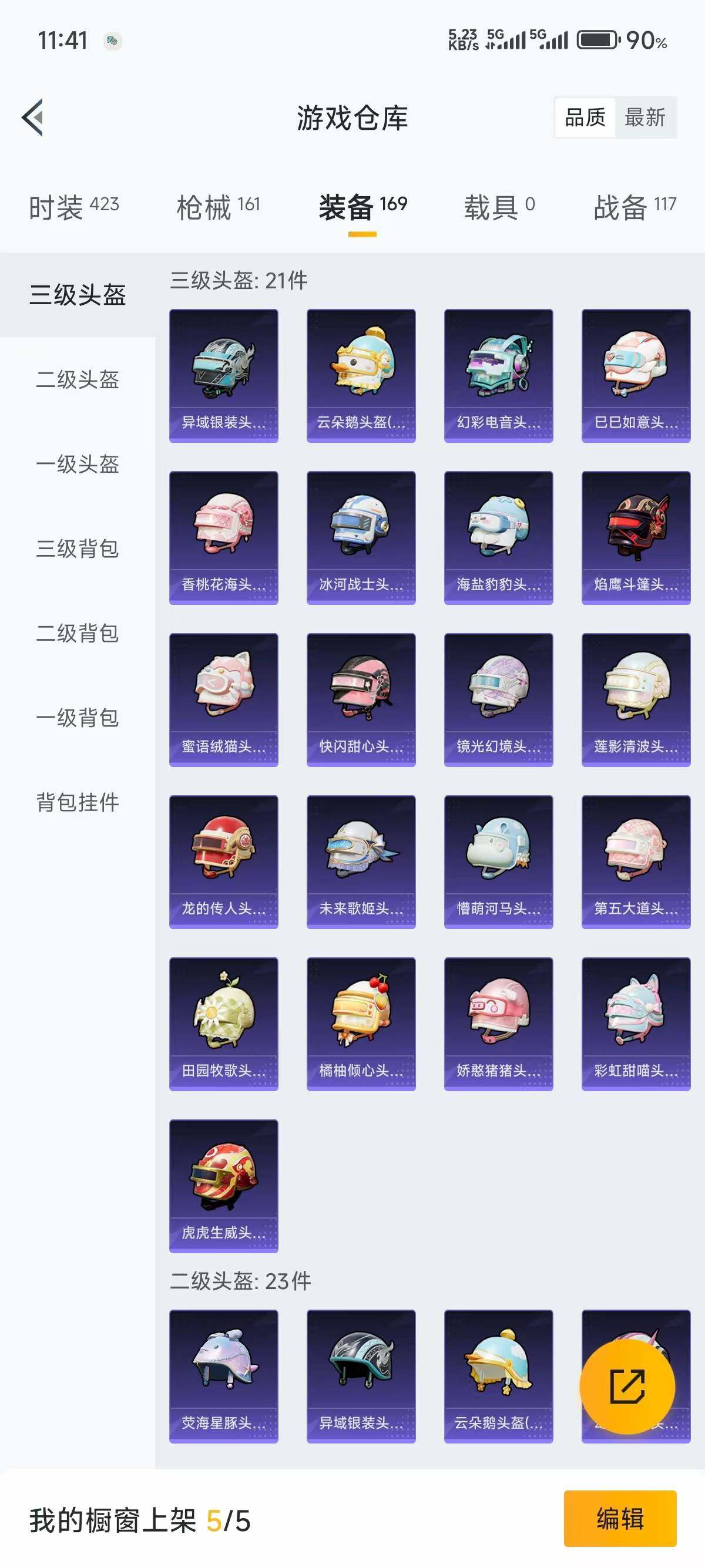This screenshot has height=1568, width=705.
Task: Open the 背包挂件 section
Action: coord(79,803)
